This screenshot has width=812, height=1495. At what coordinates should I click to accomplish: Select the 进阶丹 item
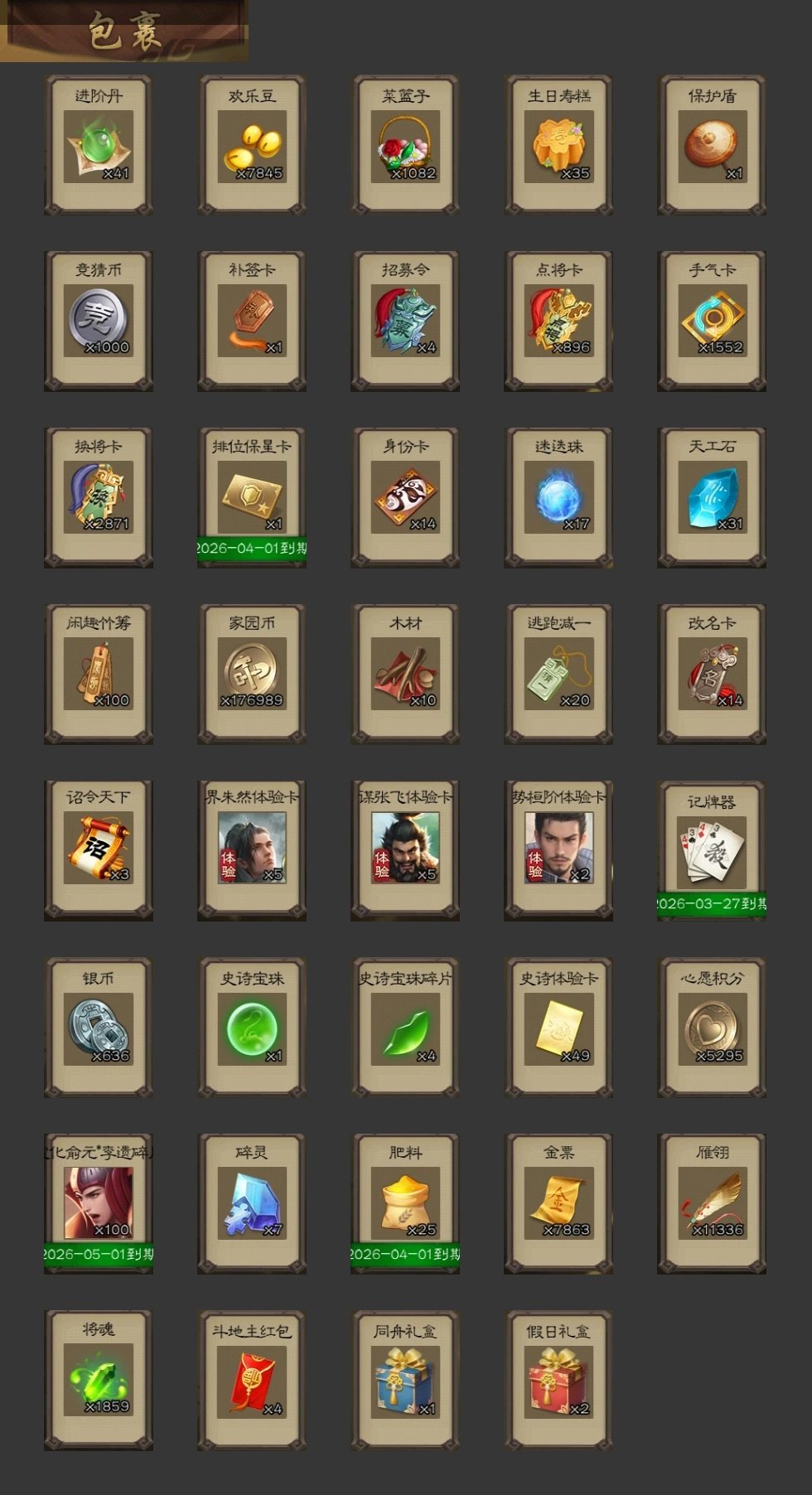[99, 147]
